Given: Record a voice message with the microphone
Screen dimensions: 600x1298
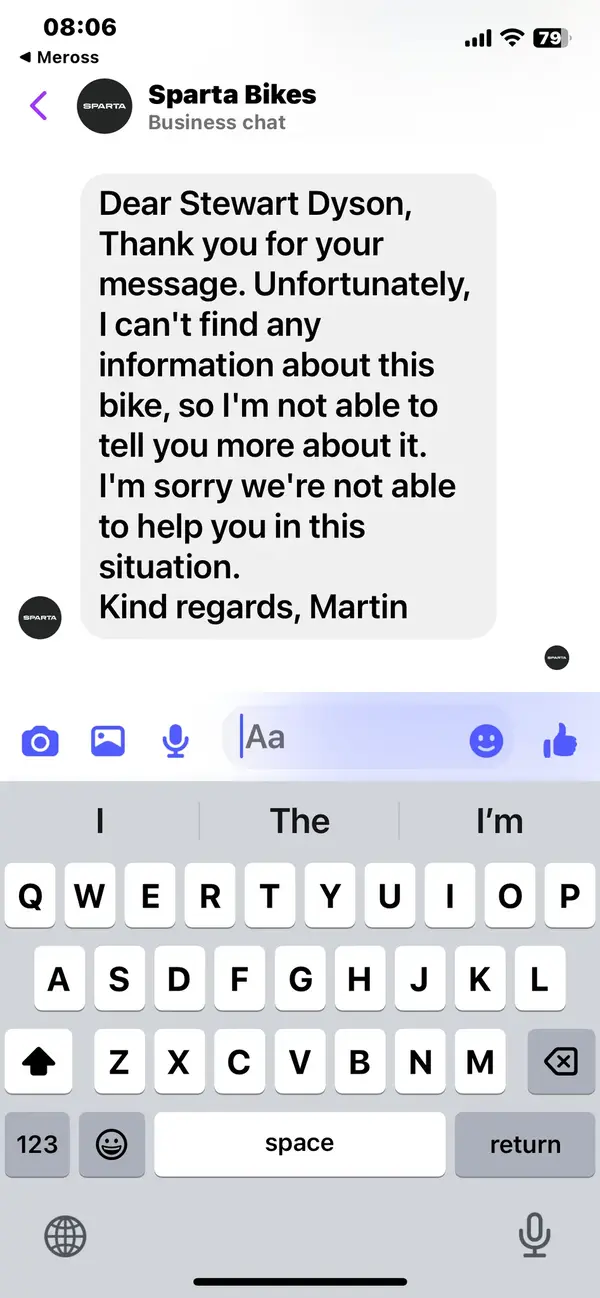Looking at the screenshot, I should tap(175, 741).
